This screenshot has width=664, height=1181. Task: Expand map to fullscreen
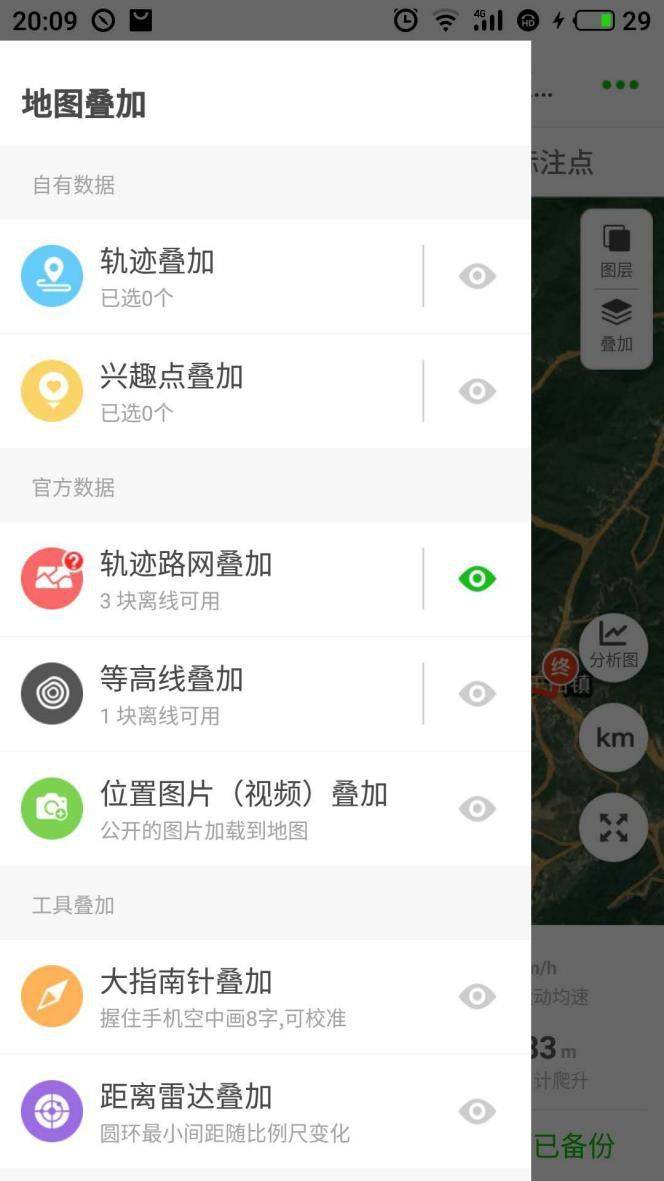[x=614, y=827]
